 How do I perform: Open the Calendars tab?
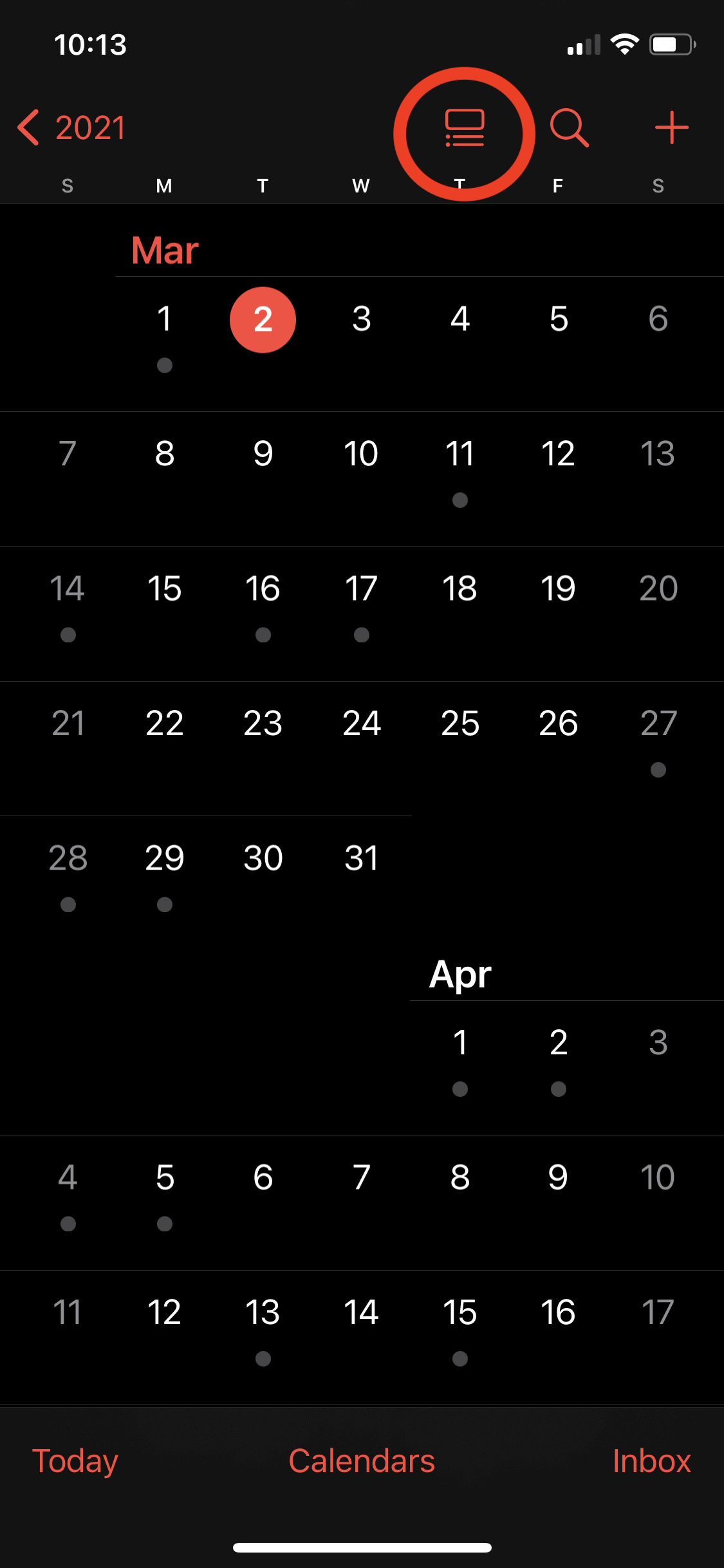[362, 1461]
